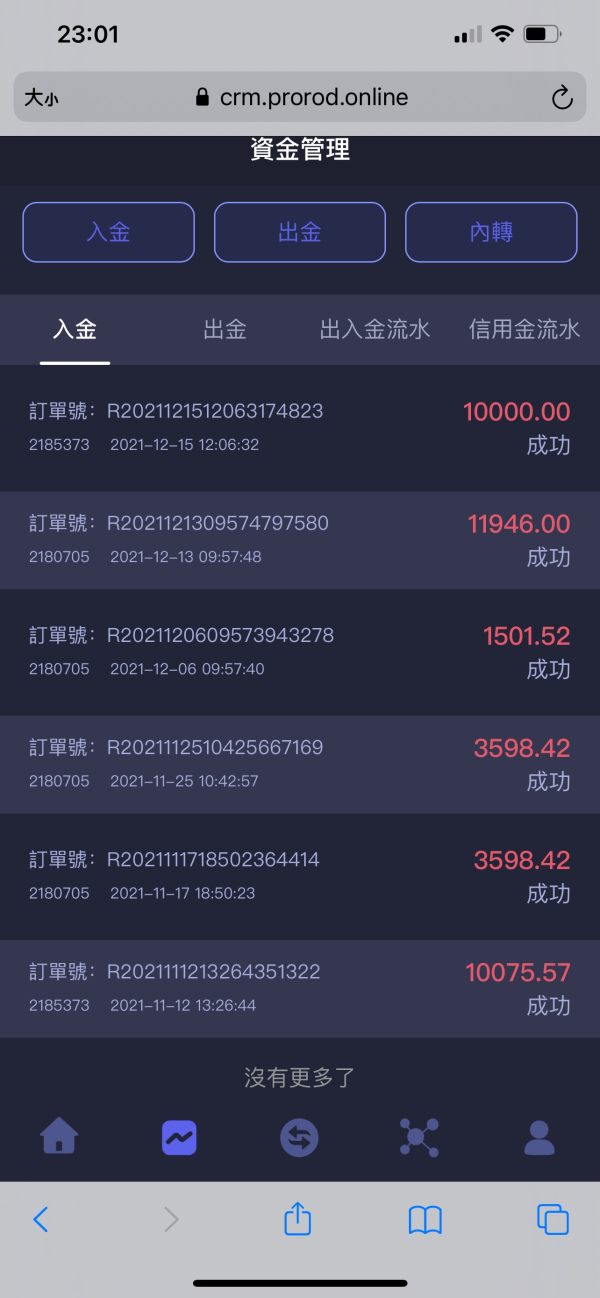Tap the 入金 deposit button
Viewport: 600px width, 1298px height.
click(108, 232)
